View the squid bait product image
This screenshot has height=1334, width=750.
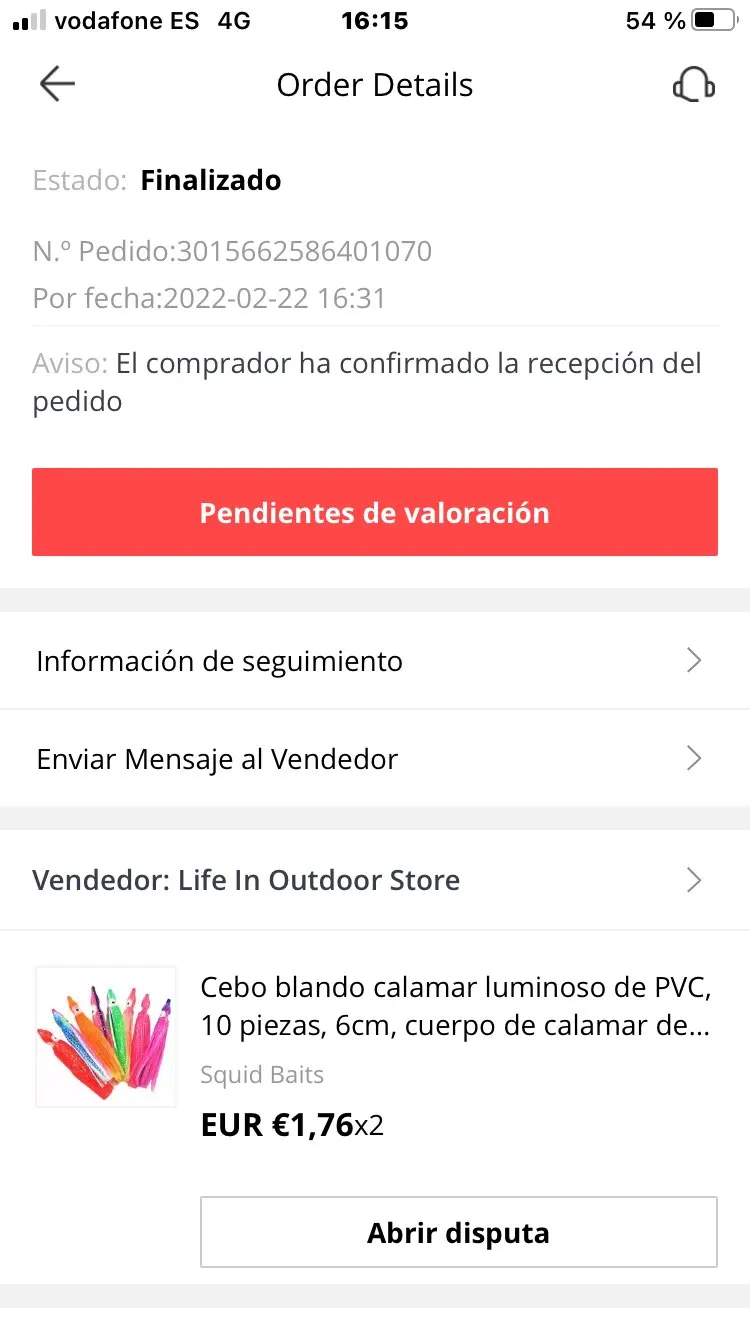pyautogui.click(x=106, y=1036)
